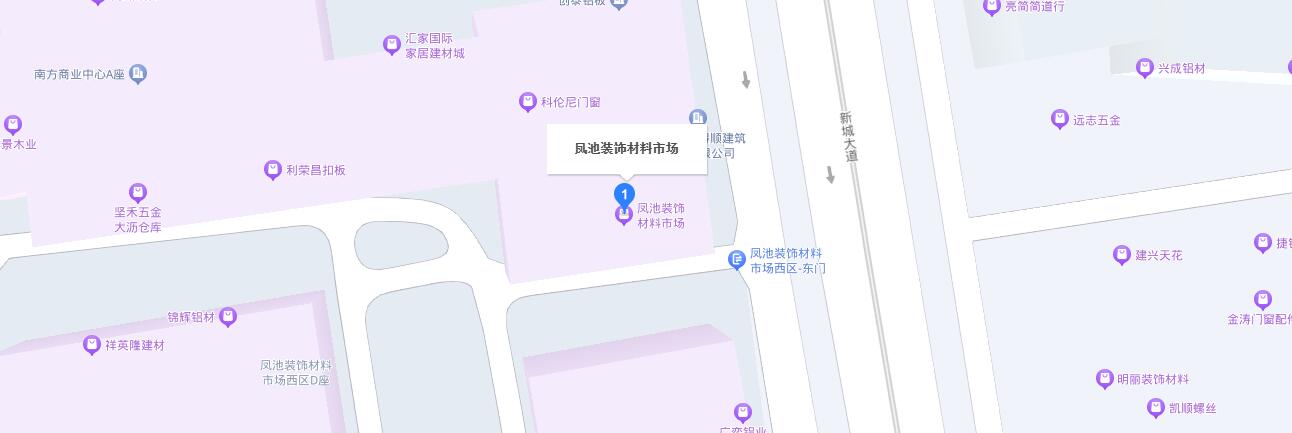The image size is (1292, 433).
Task: Open the 凤池装饰材料市场西区-东门 gate marker
Action: [x=737, y=260]
